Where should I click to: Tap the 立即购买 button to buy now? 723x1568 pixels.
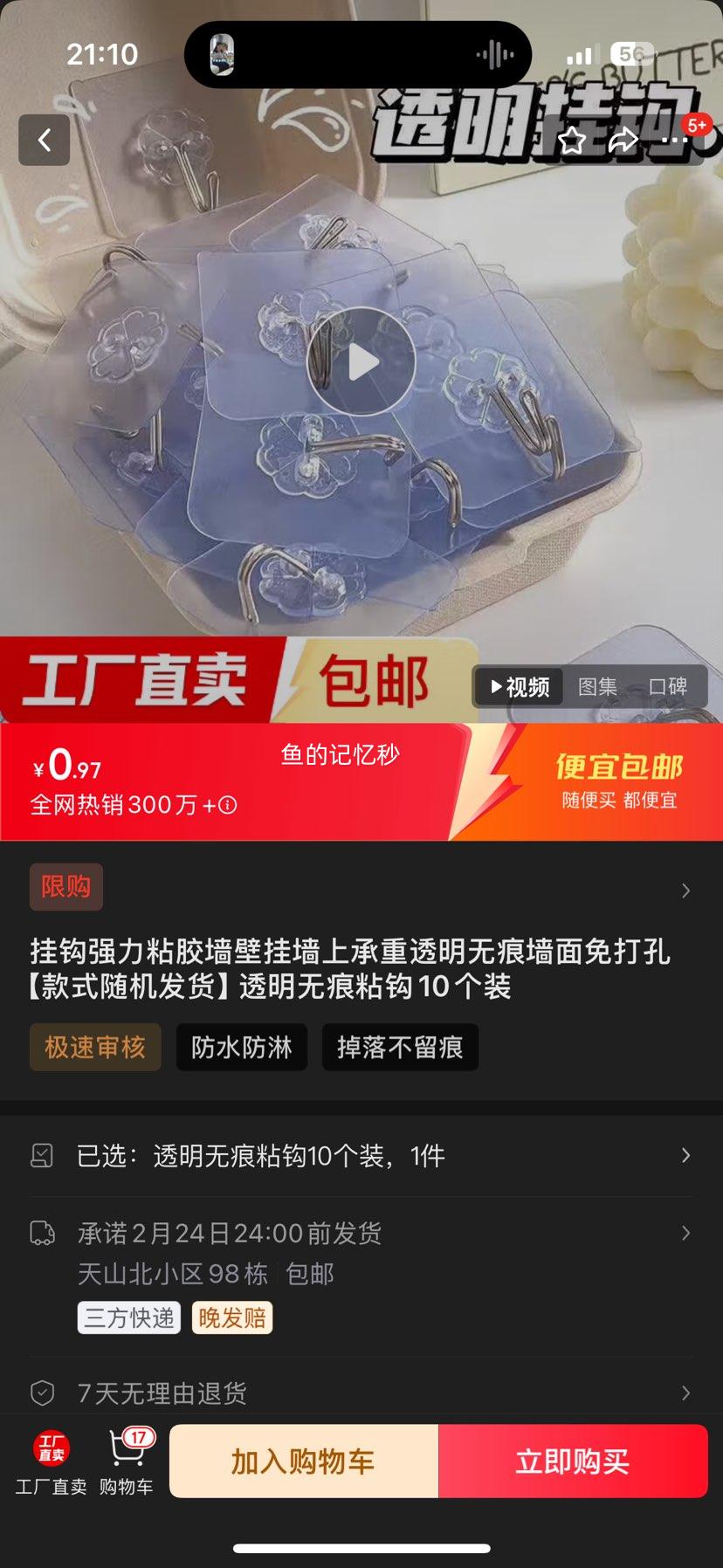pos(572,1461)
